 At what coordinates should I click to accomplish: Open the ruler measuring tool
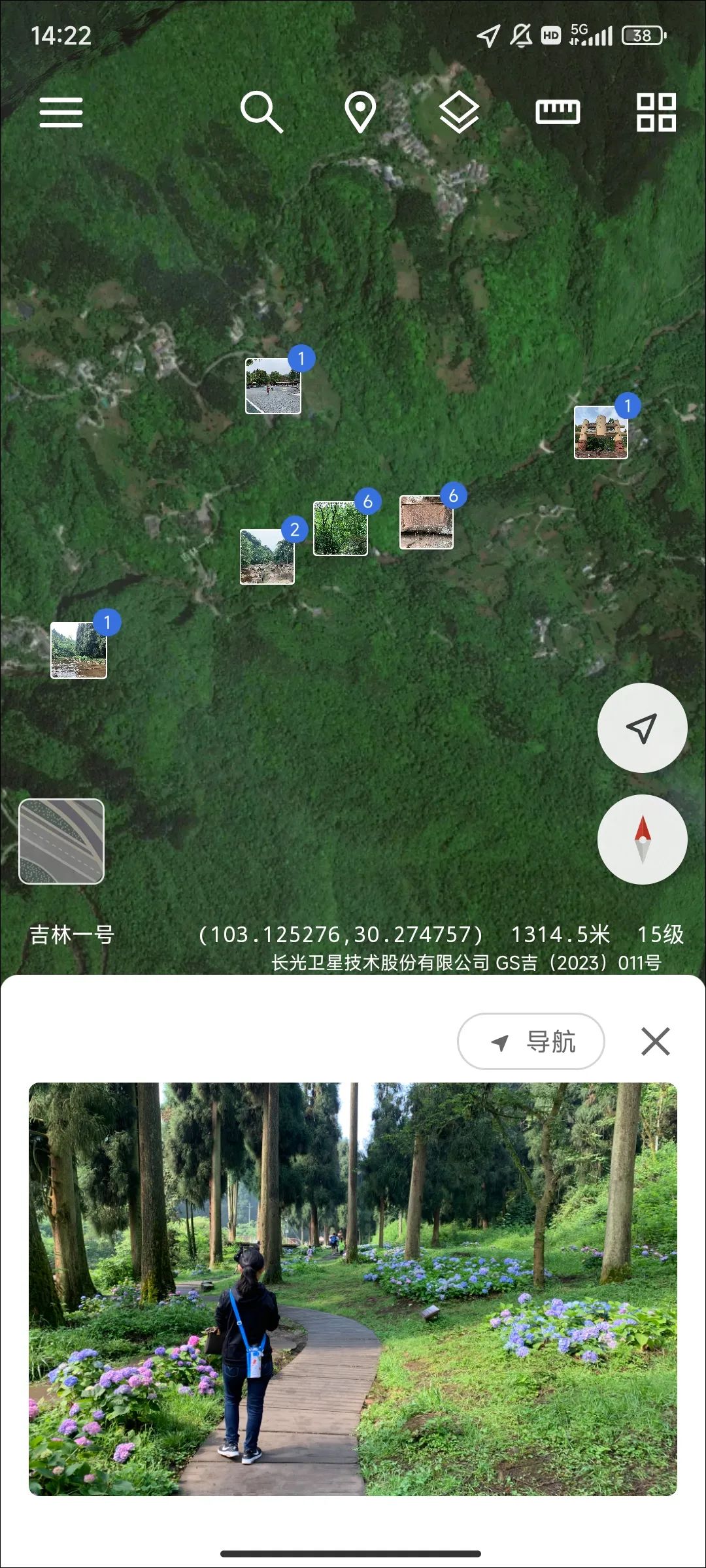(558, 112)
